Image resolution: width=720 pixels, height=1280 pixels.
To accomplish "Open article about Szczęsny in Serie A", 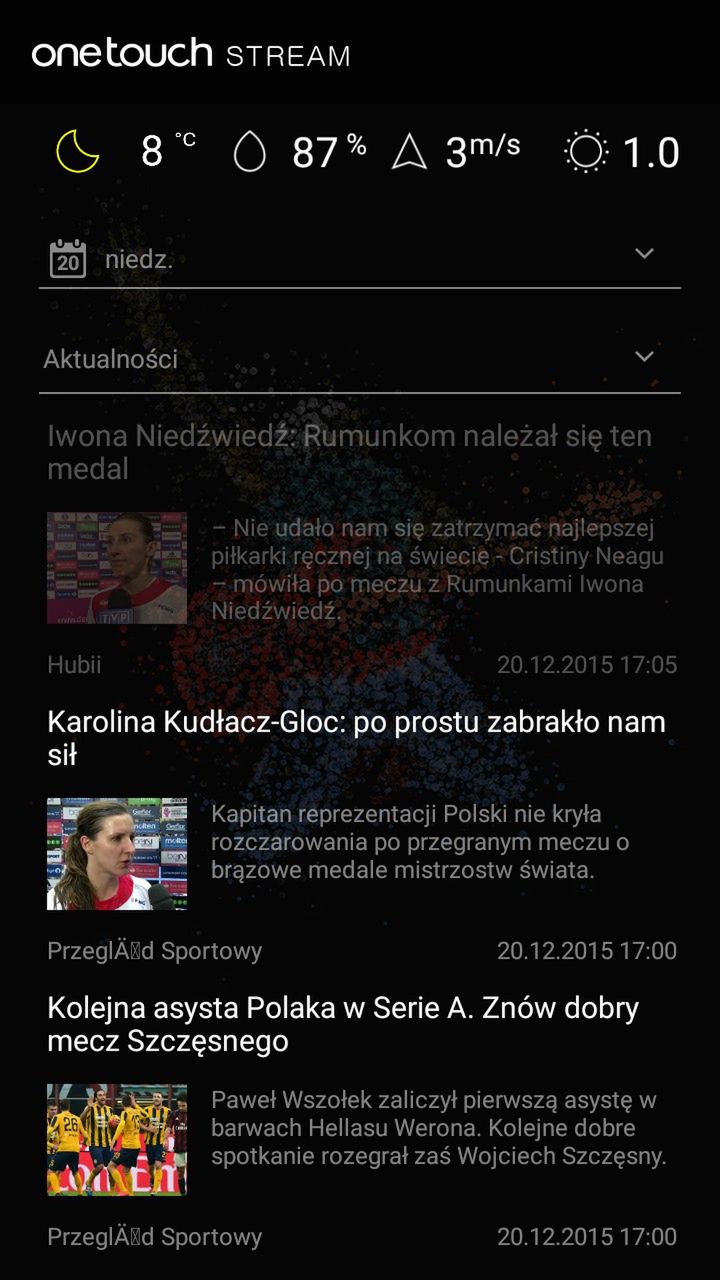I will pyautogui.click(x=342, y=1024).
